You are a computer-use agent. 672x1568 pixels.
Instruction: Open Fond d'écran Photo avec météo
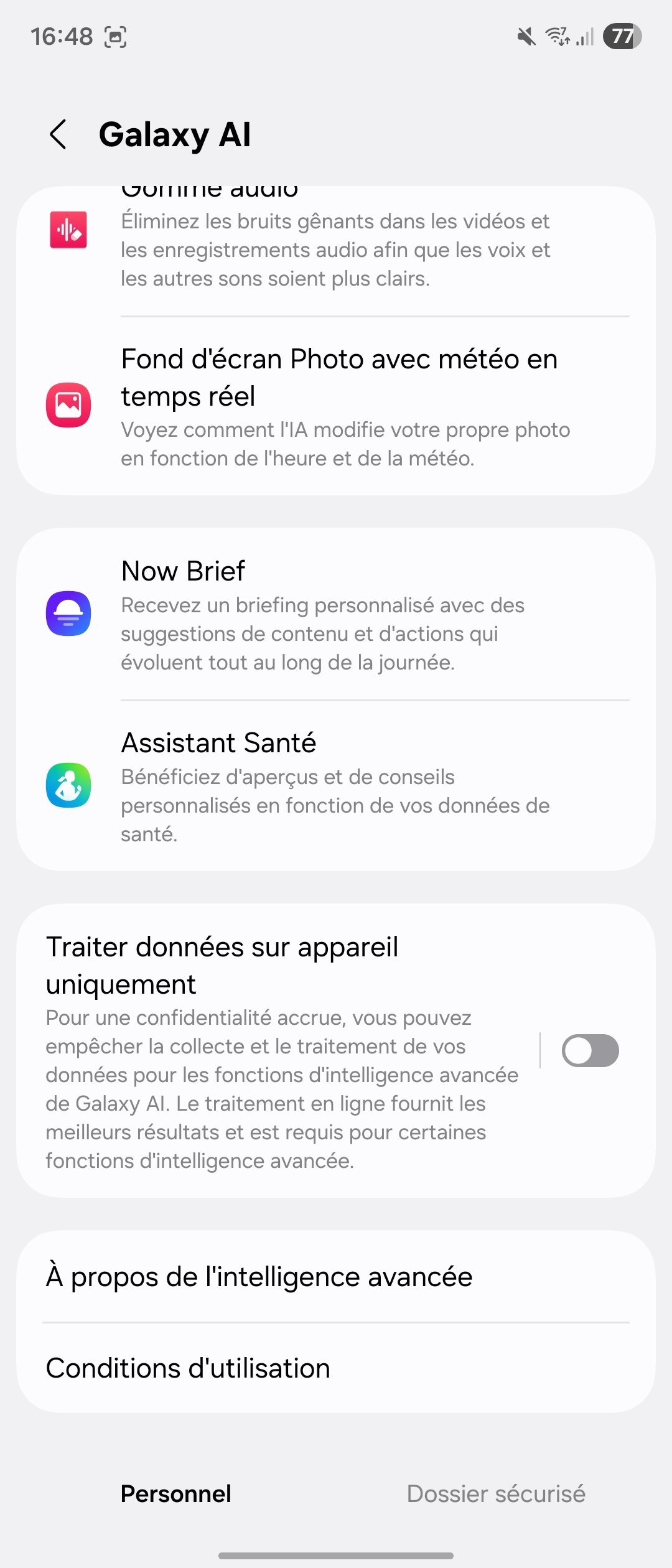(x=336, y=406)
